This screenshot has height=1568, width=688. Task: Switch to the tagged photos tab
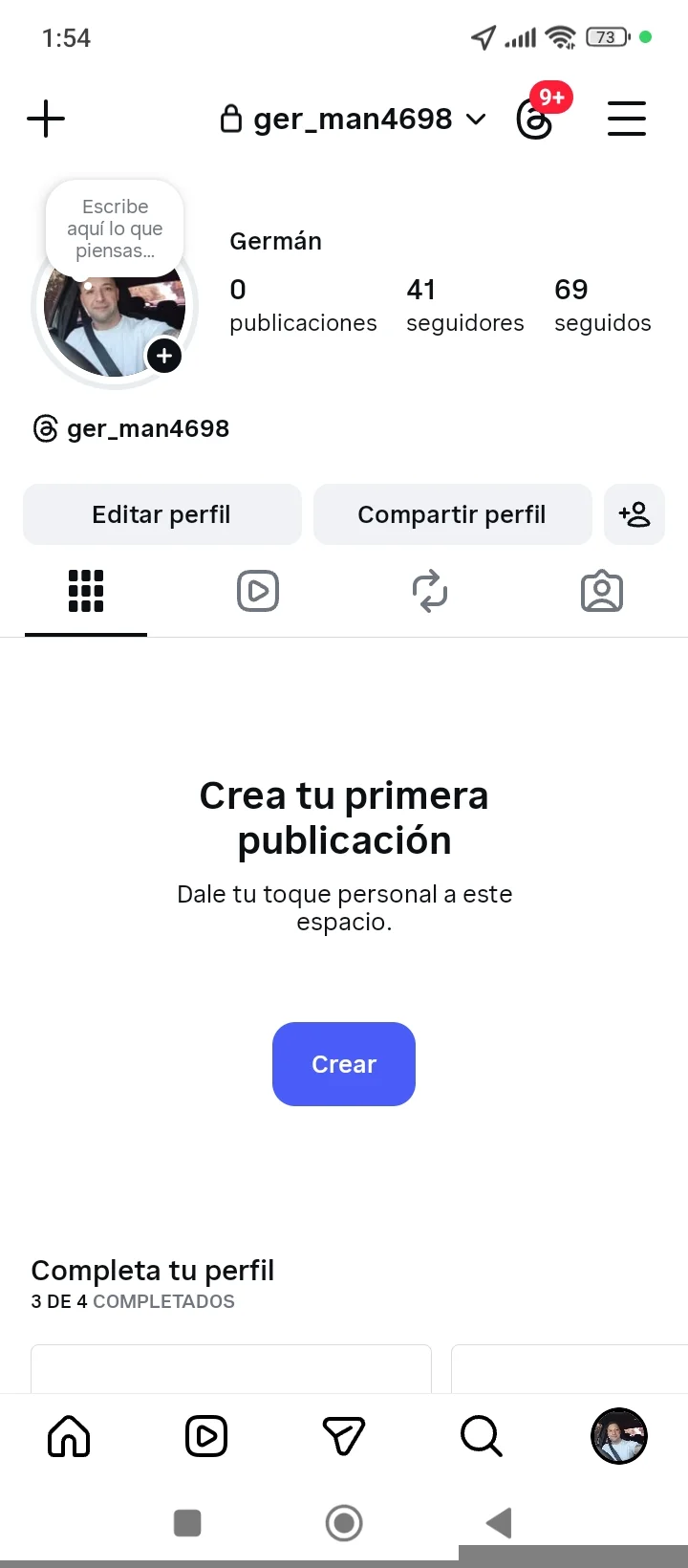pos(602,592)
